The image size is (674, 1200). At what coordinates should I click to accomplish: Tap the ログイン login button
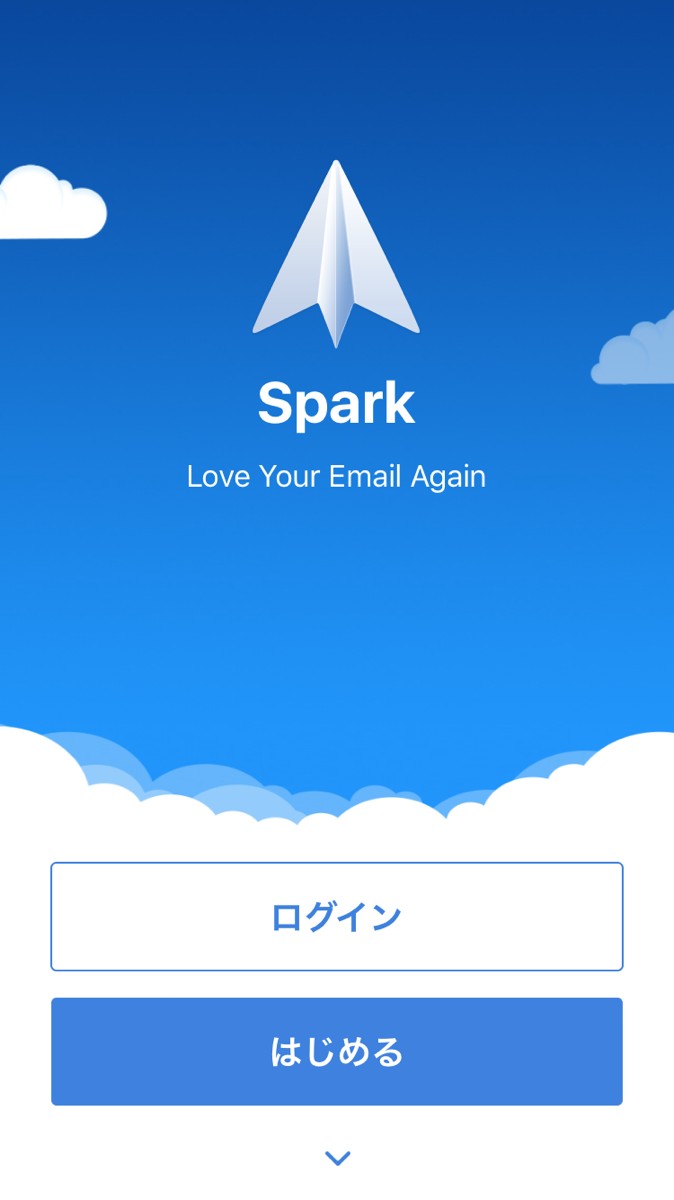point(337,916)
